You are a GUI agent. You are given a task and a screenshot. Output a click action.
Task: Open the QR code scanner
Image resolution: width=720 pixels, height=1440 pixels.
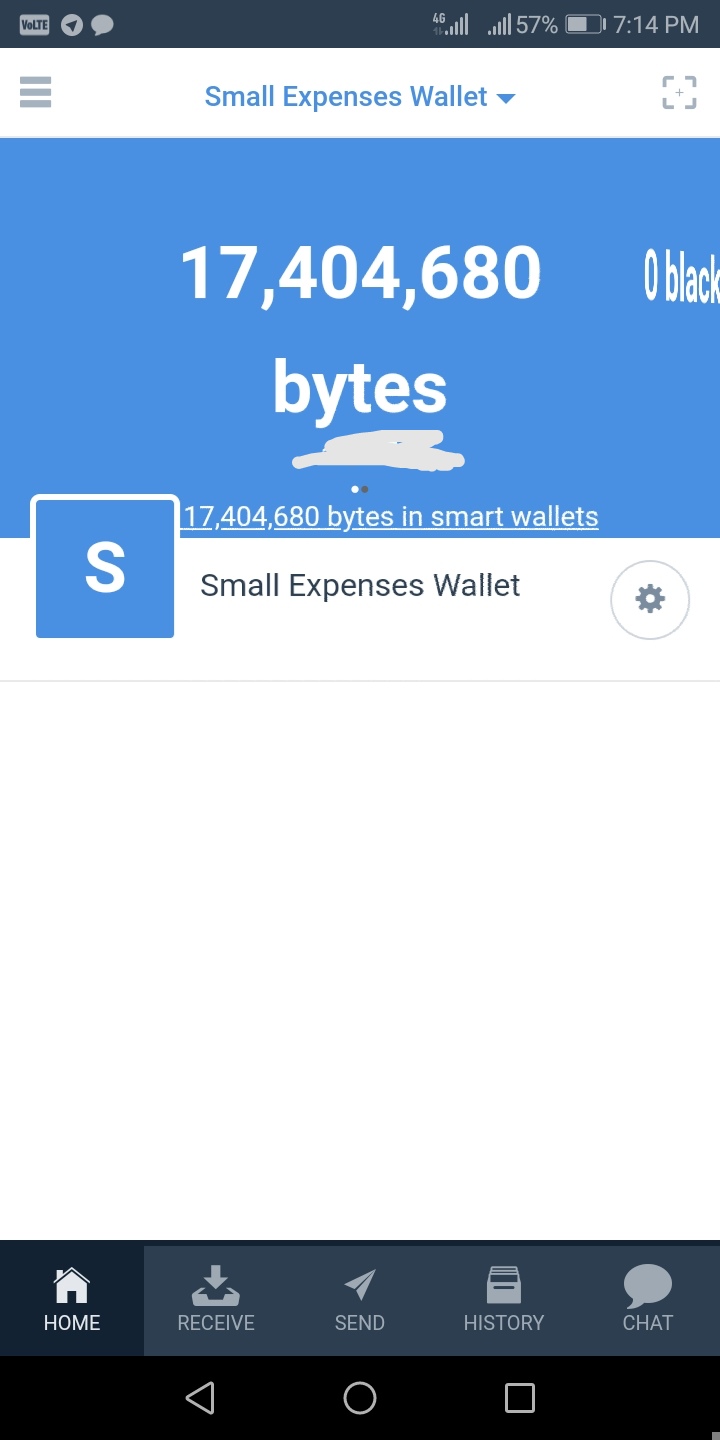tap(679, 93)
